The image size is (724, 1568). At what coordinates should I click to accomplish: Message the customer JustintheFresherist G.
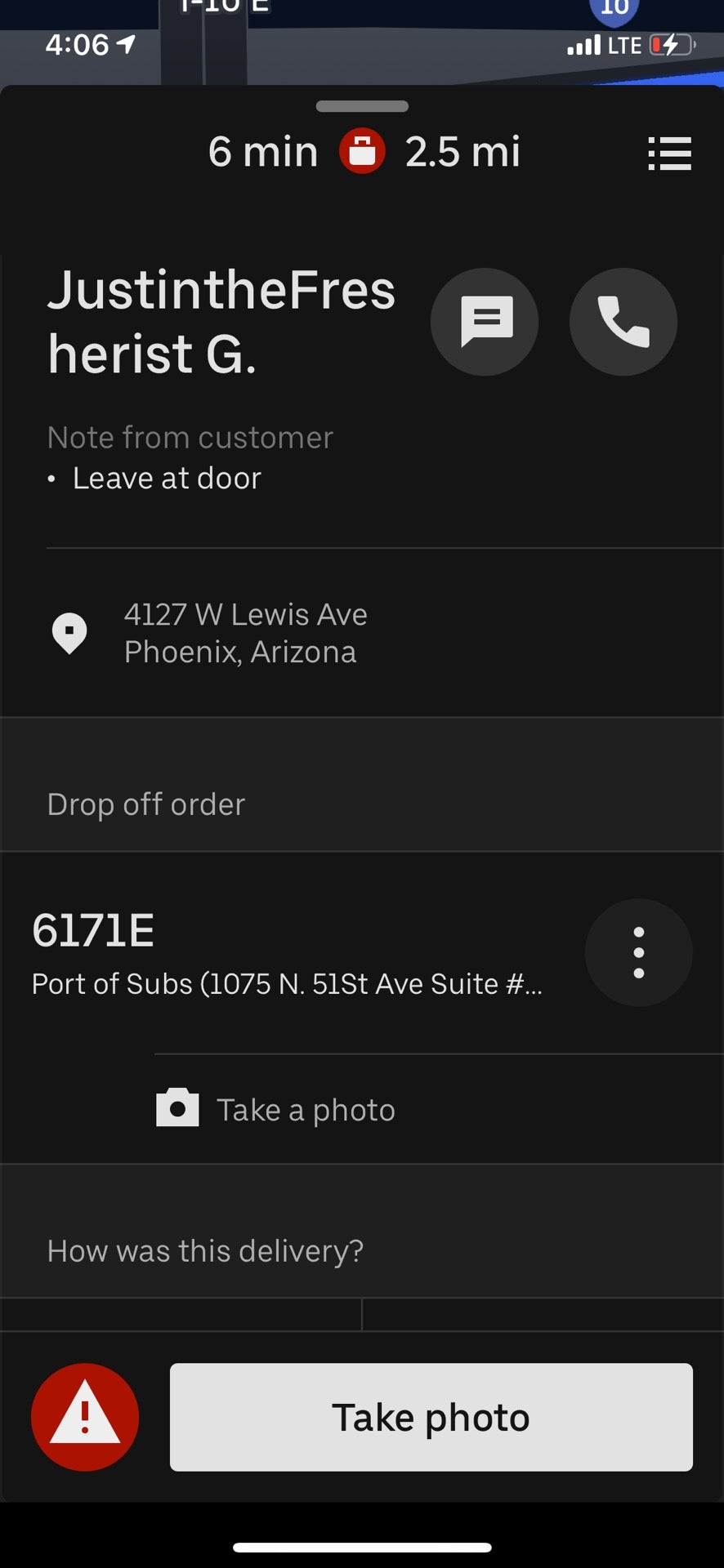(485, 322)
